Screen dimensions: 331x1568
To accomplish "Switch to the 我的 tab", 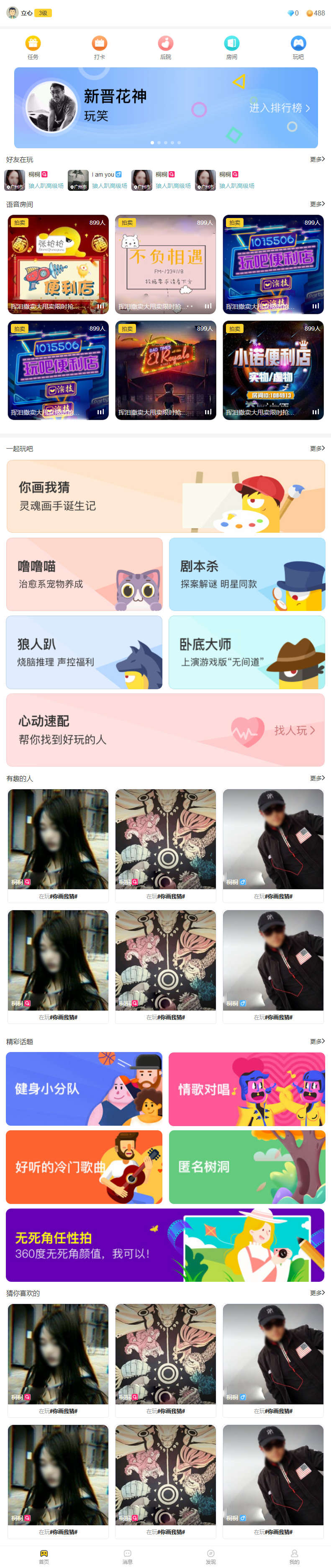I will click(x=294, y=1556).
